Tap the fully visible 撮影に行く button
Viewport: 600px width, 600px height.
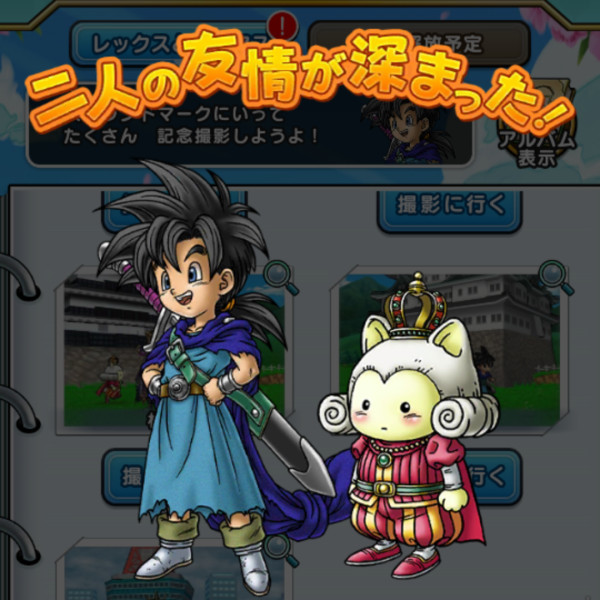click(x=449, y=205)
